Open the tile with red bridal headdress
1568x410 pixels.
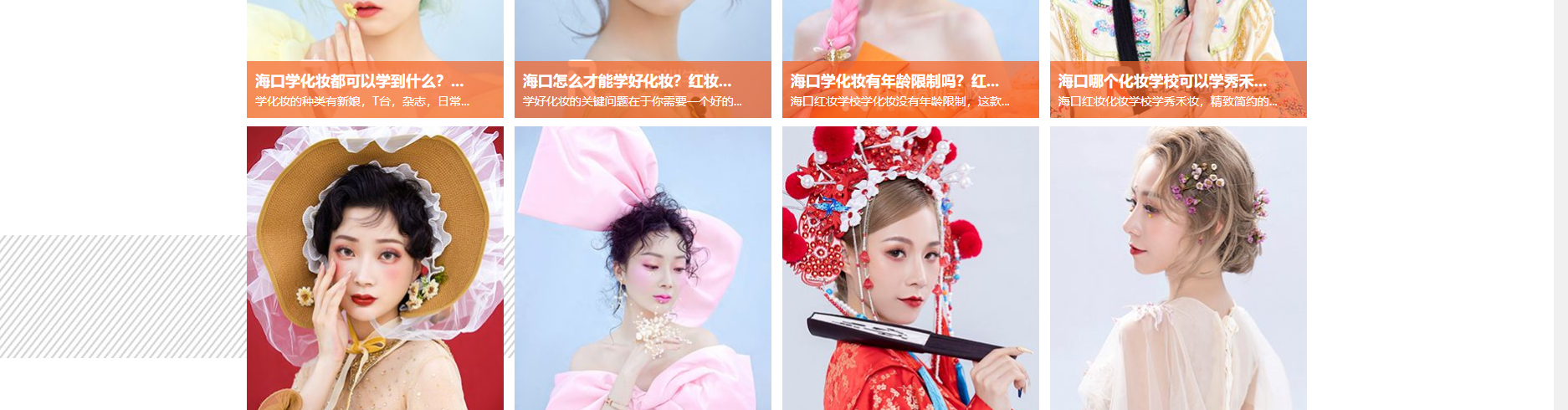coord(910,268)
